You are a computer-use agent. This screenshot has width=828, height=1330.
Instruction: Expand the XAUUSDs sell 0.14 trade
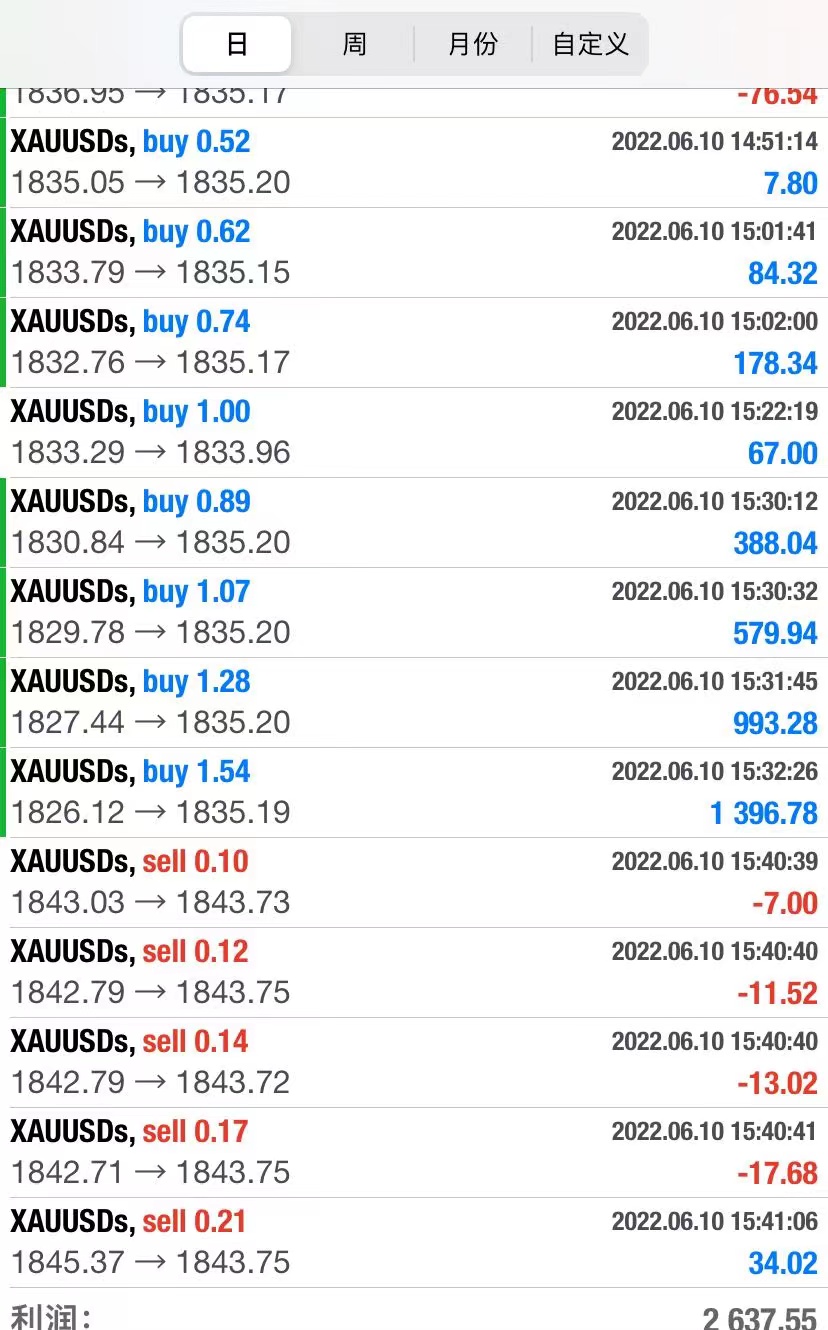click(414, 1063)
